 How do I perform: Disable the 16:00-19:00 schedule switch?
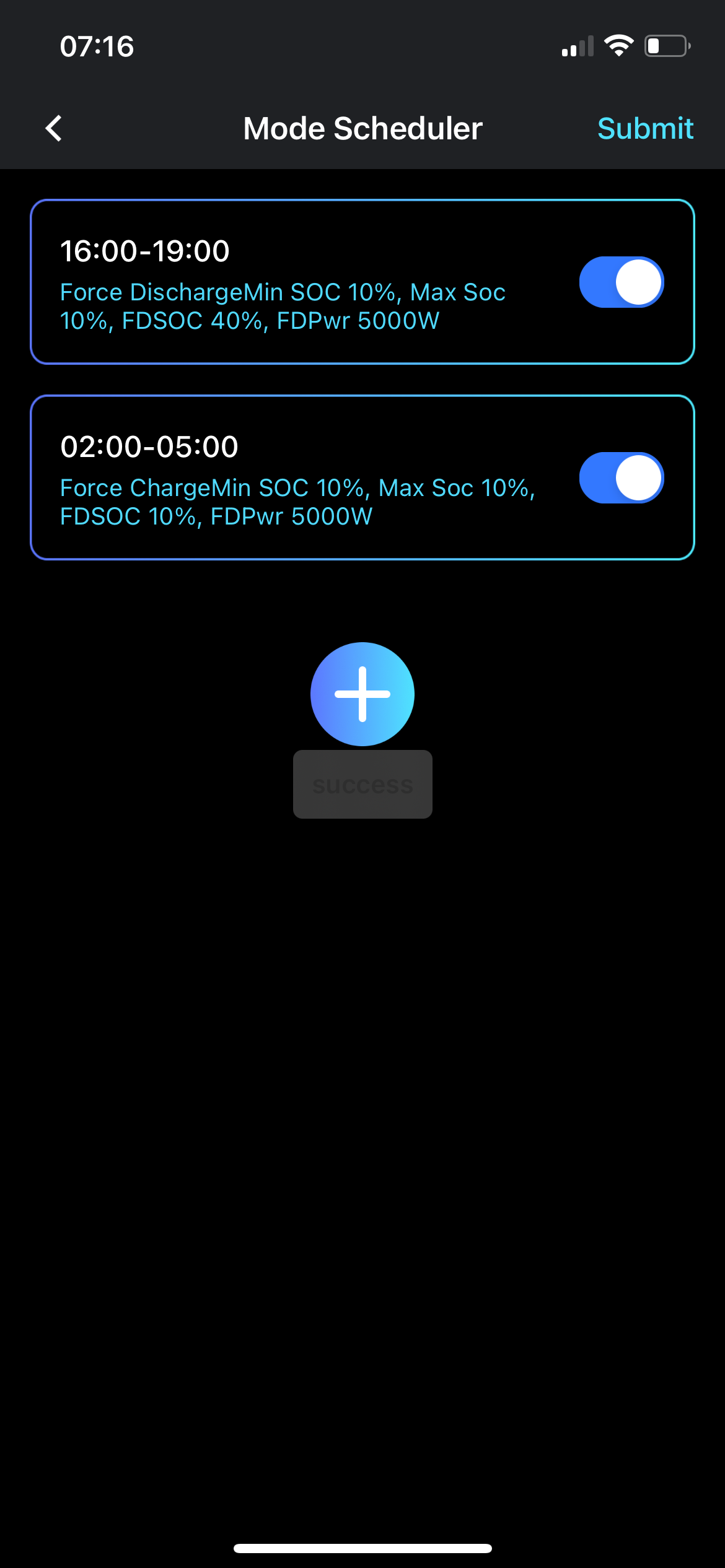(x=621, y=282)
